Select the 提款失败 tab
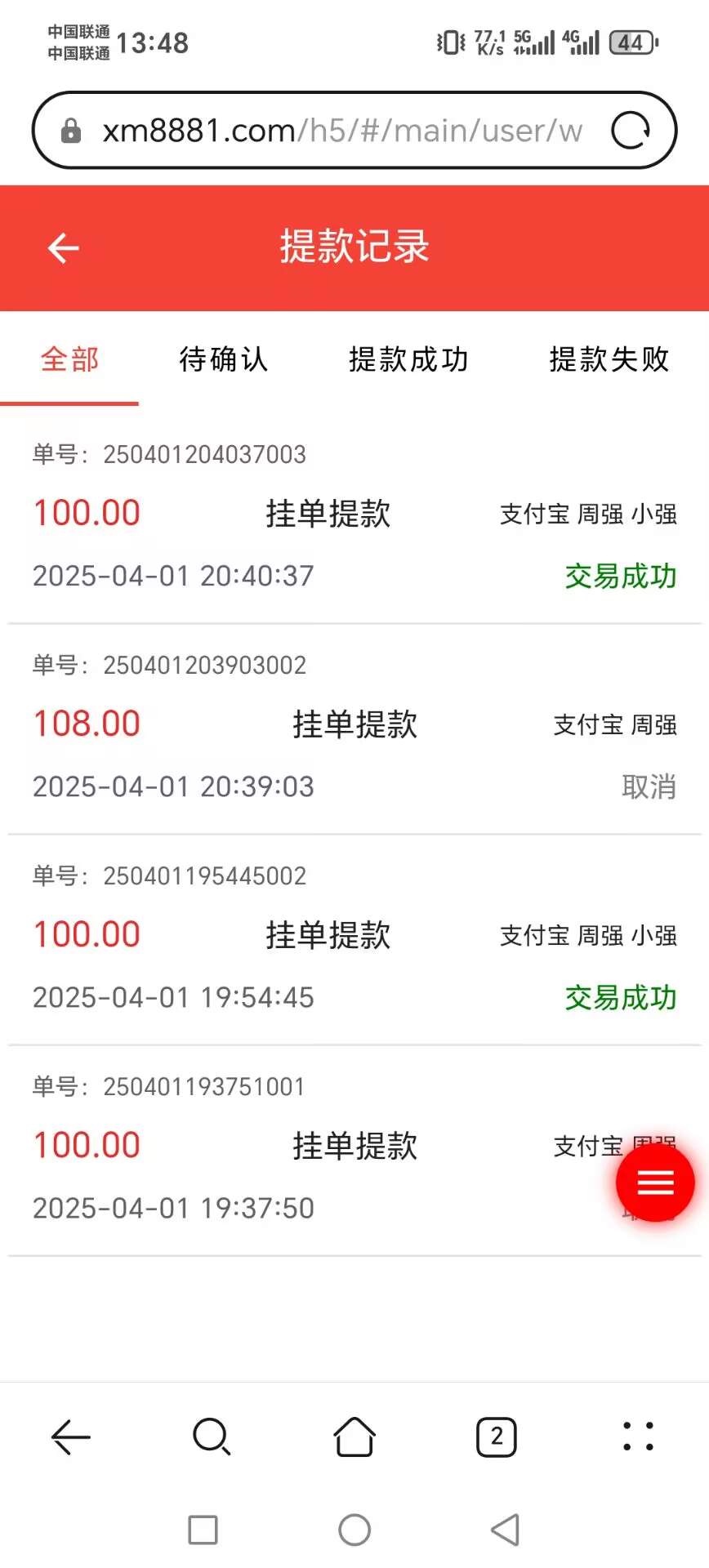709x1568 pixels. point(609,359)
